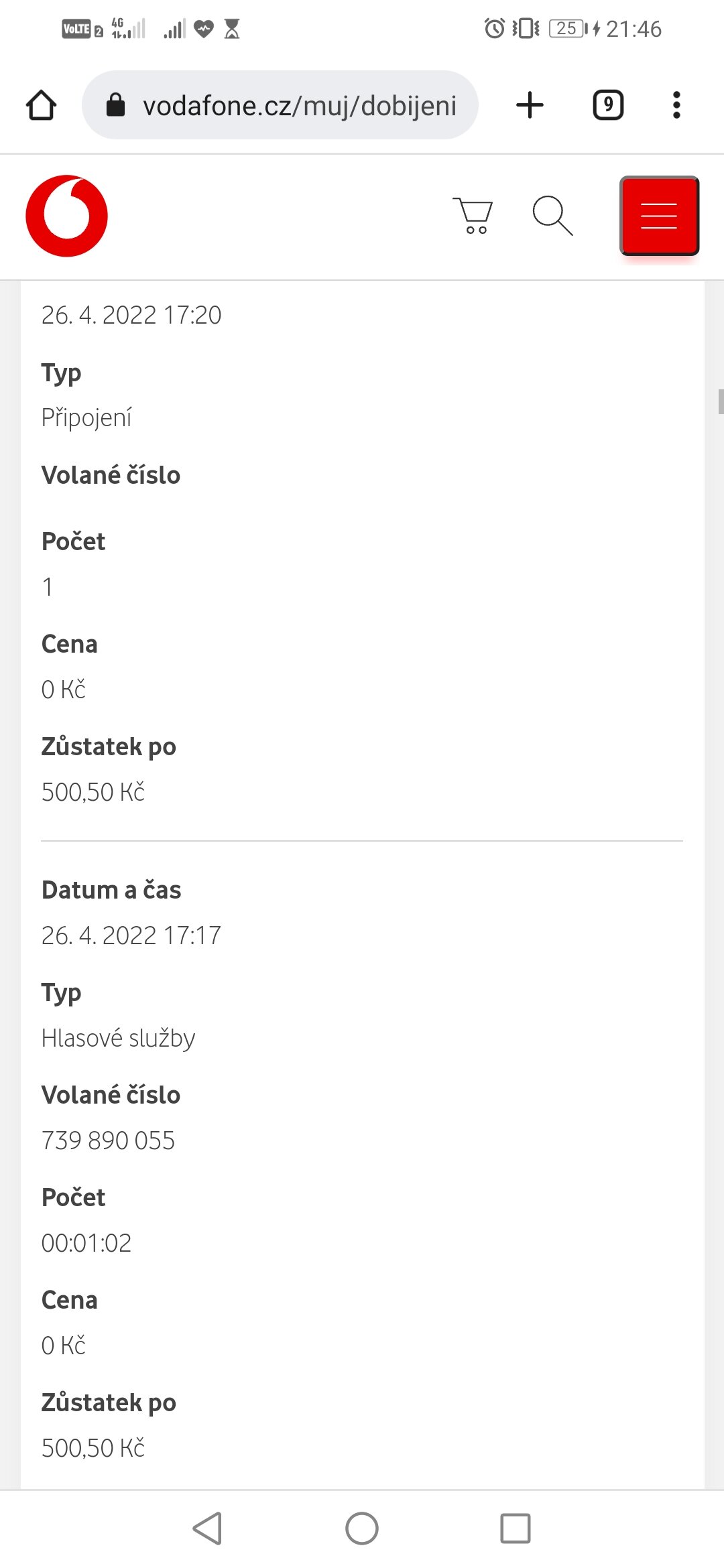Go back with the system back button
The height and width of the screenshot is (1568, 724).
coord(208,1528)
